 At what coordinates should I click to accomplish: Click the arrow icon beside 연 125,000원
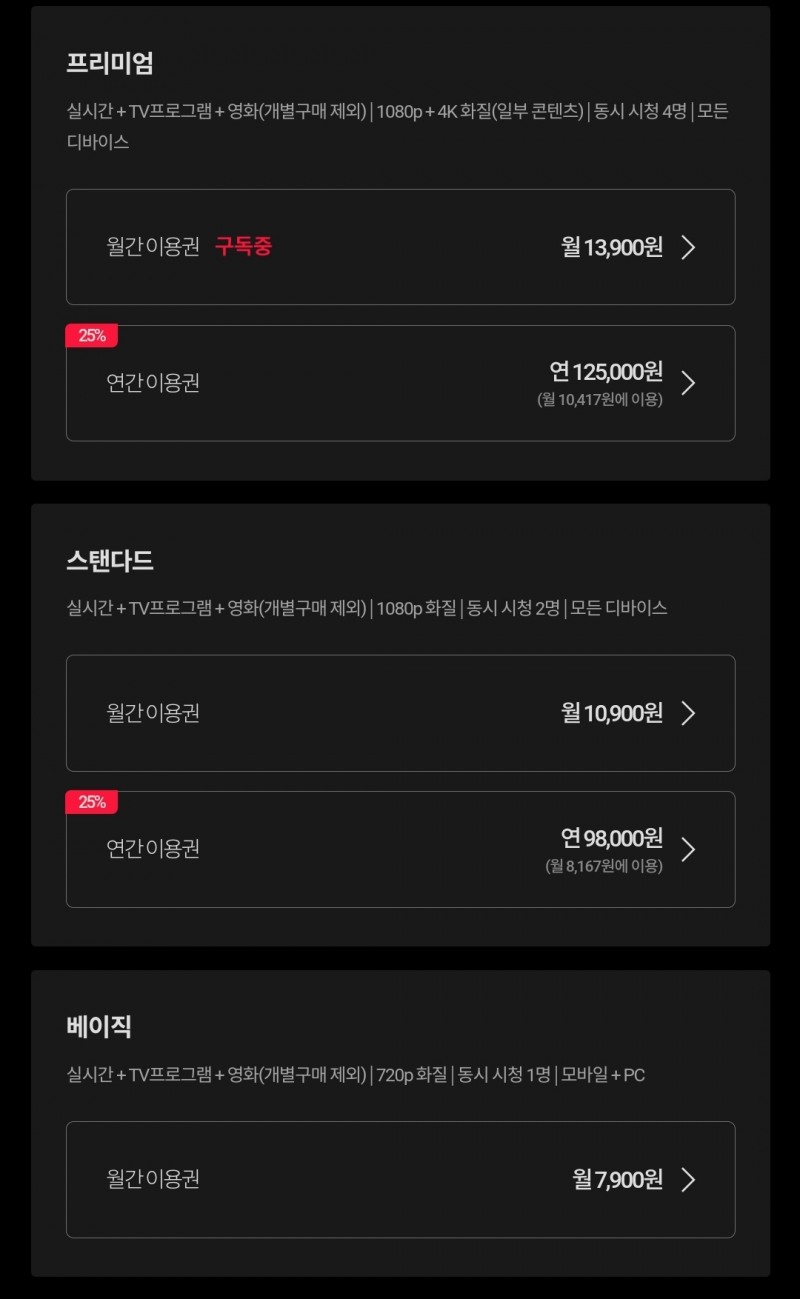[x=687, y=383]
